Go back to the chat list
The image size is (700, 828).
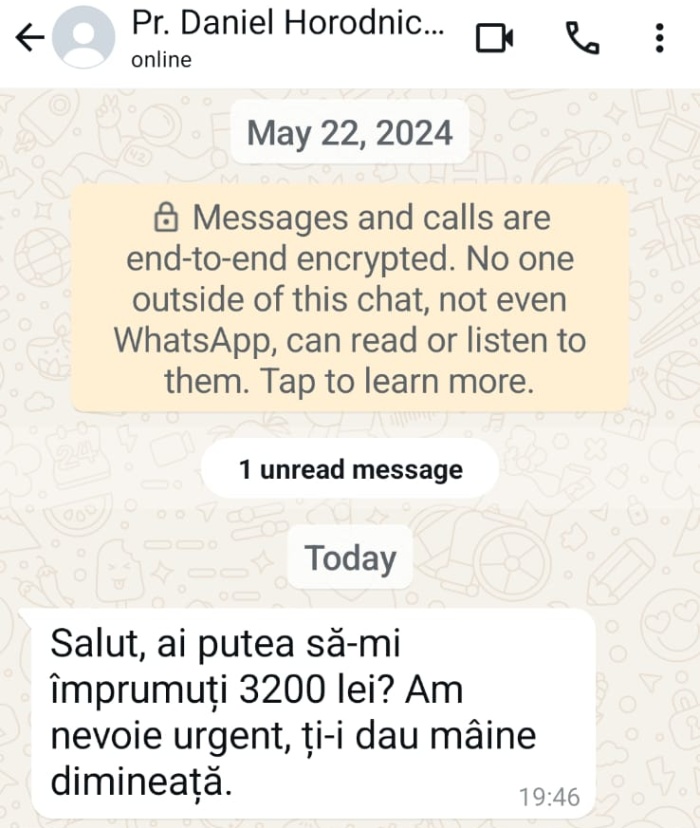click(x=30, y=38)
